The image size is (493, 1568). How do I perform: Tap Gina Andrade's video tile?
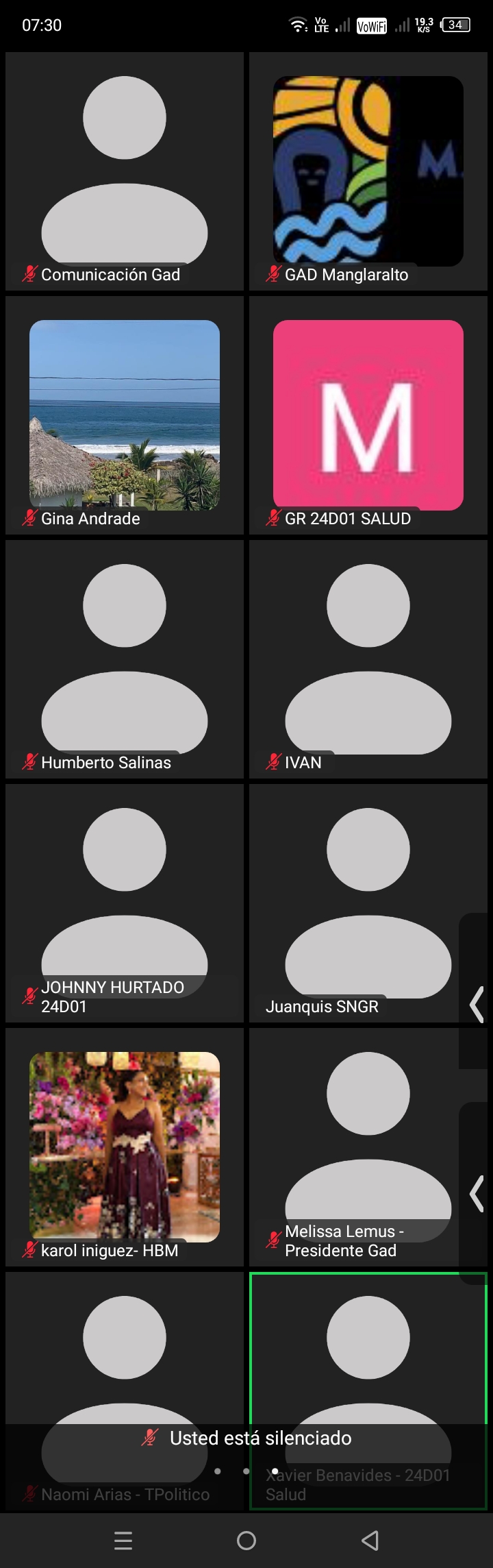click(x=125, y=415)
